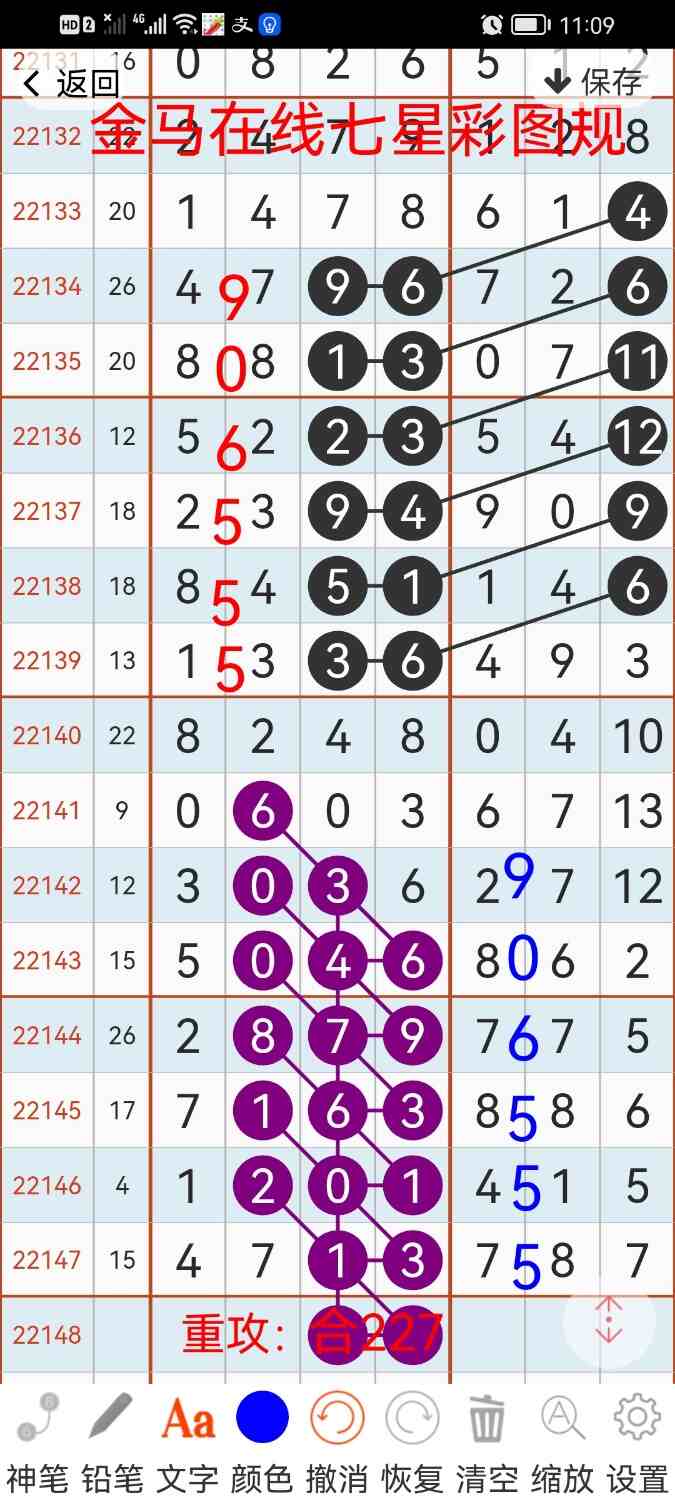Undo the last stroke with 撤消
This screenshot has height=1500, width=675.
coord(337,1438)
